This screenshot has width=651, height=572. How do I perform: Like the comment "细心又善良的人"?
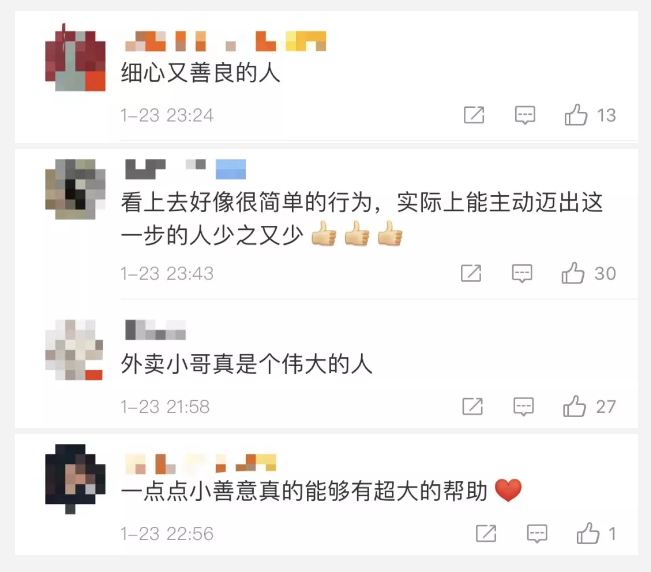[x=576, y=115]
